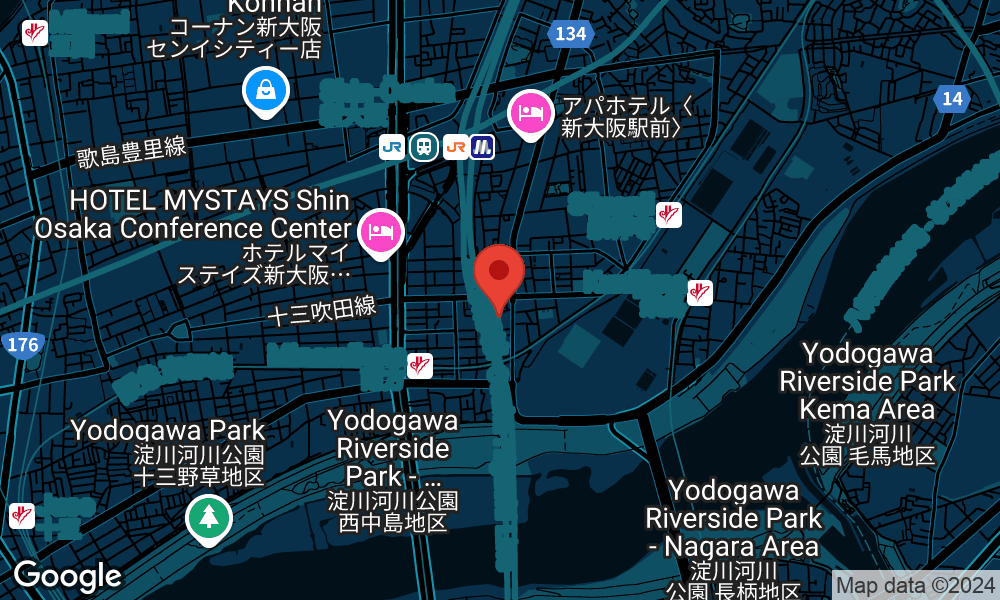Tap the green train station icon
The width and height of the screenshot is (1000, 600).
424,147
